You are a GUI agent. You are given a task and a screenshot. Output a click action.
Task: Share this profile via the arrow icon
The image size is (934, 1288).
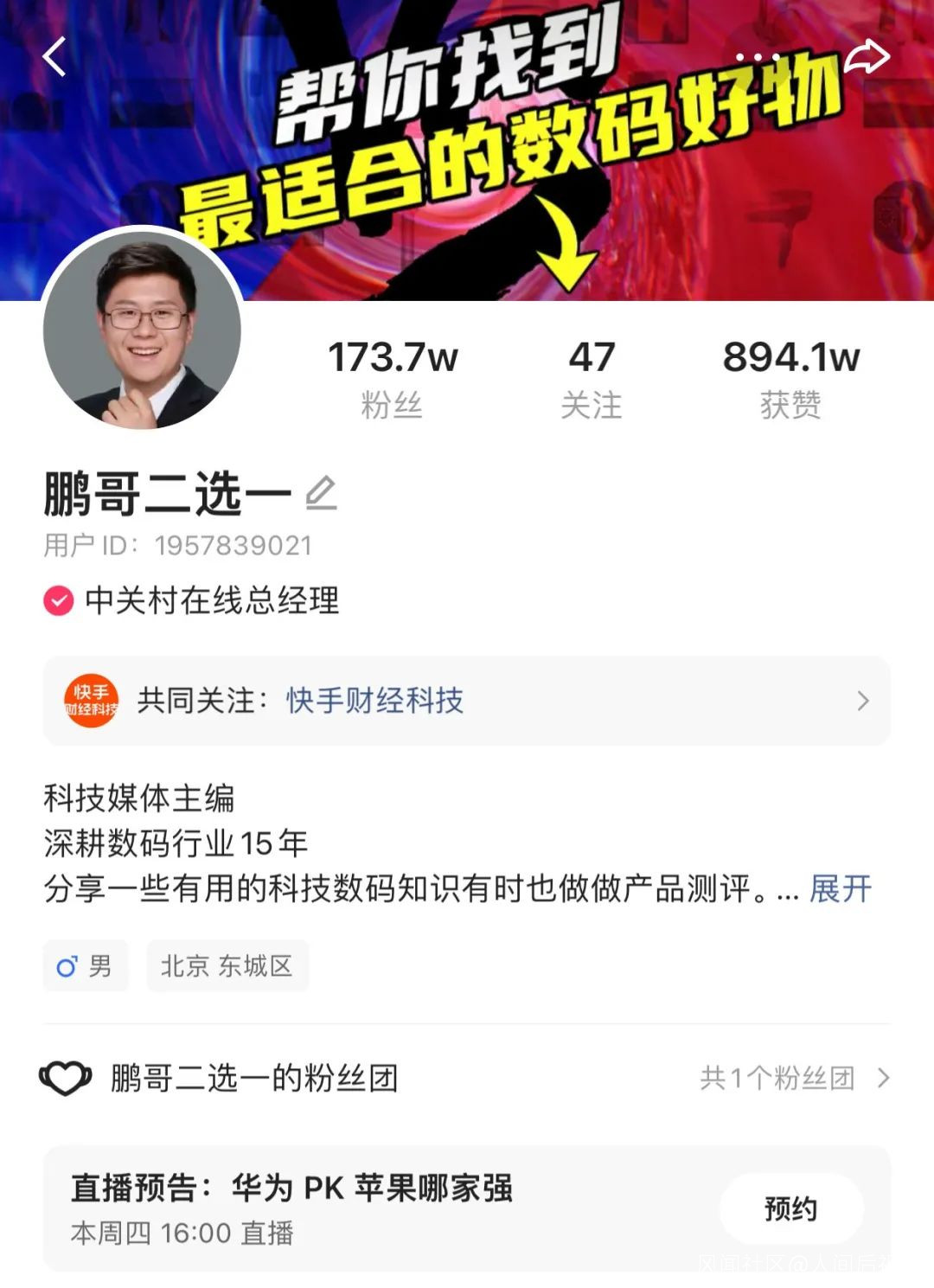click(866, 57)
